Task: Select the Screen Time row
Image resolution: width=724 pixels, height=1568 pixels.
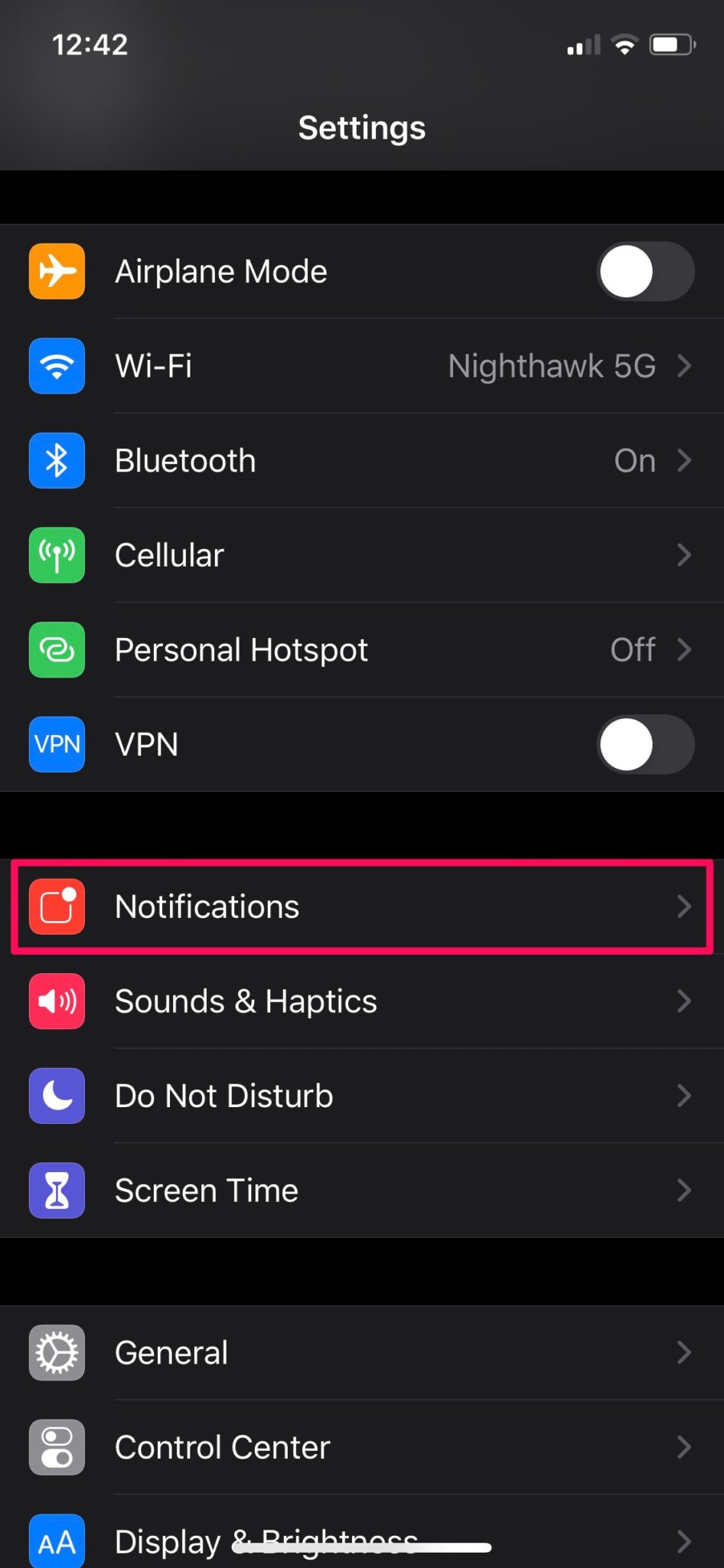Action: [362, 1191]
